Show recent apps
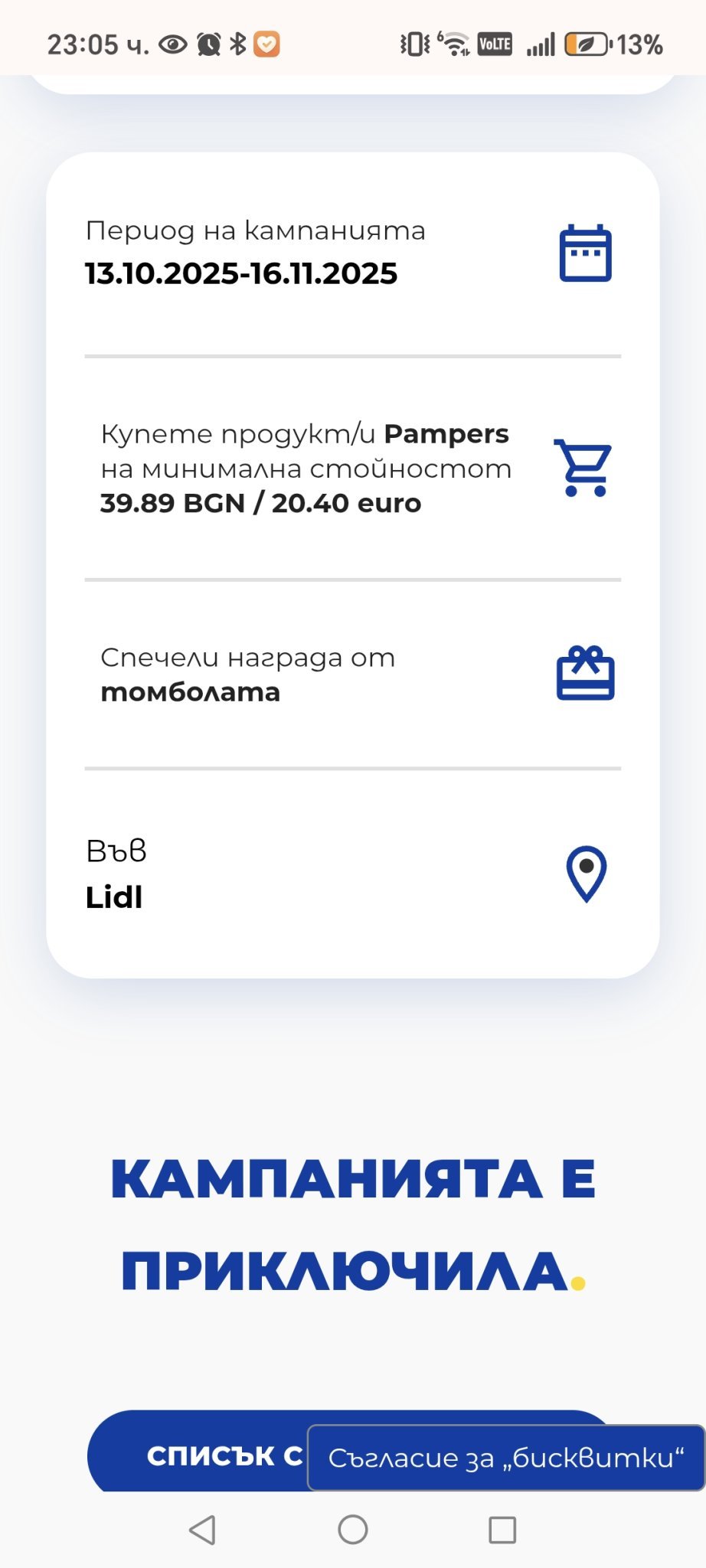This screenshot has width=706, height=1568. (502, 1530)
